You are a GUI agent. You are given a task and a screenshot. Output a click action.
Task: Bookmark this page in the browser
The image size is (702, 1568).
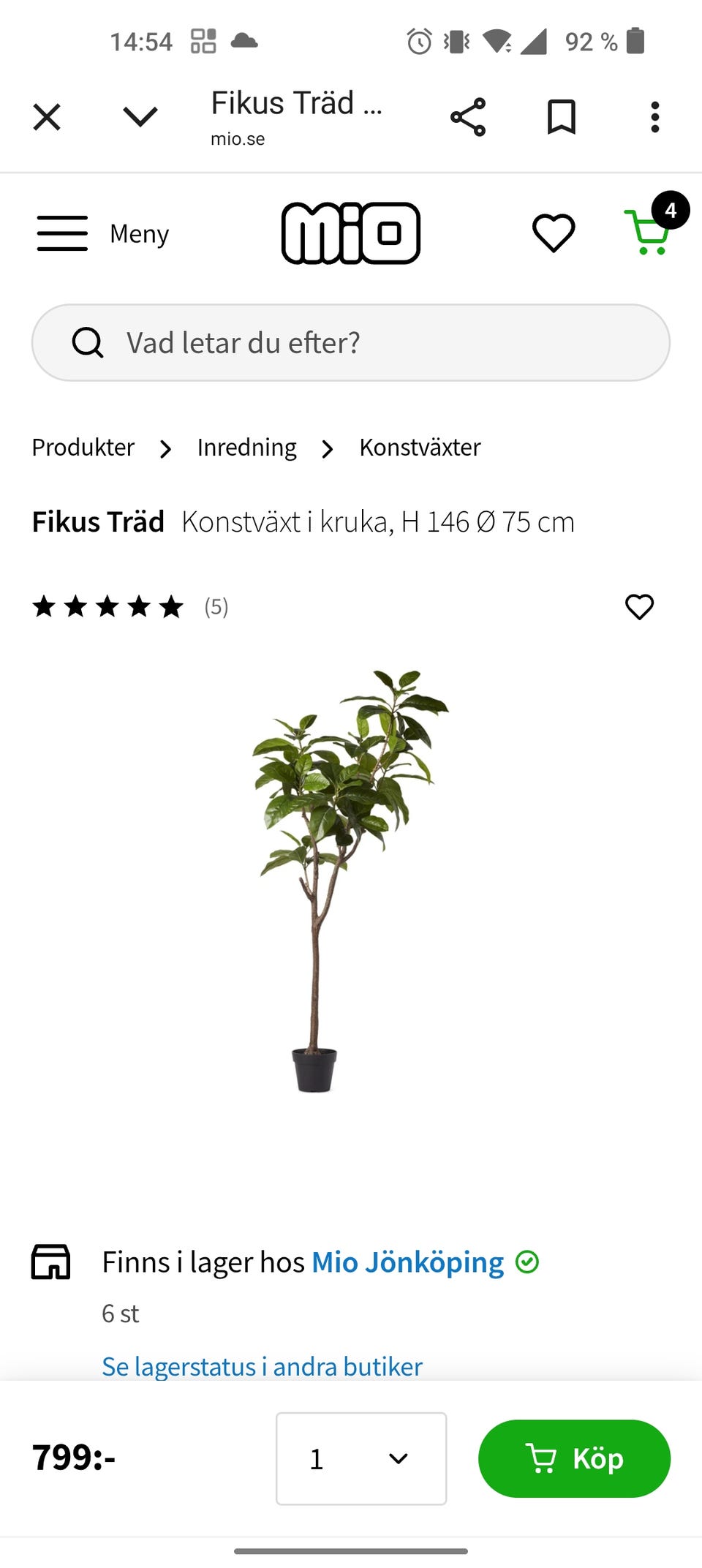[562, 117]
